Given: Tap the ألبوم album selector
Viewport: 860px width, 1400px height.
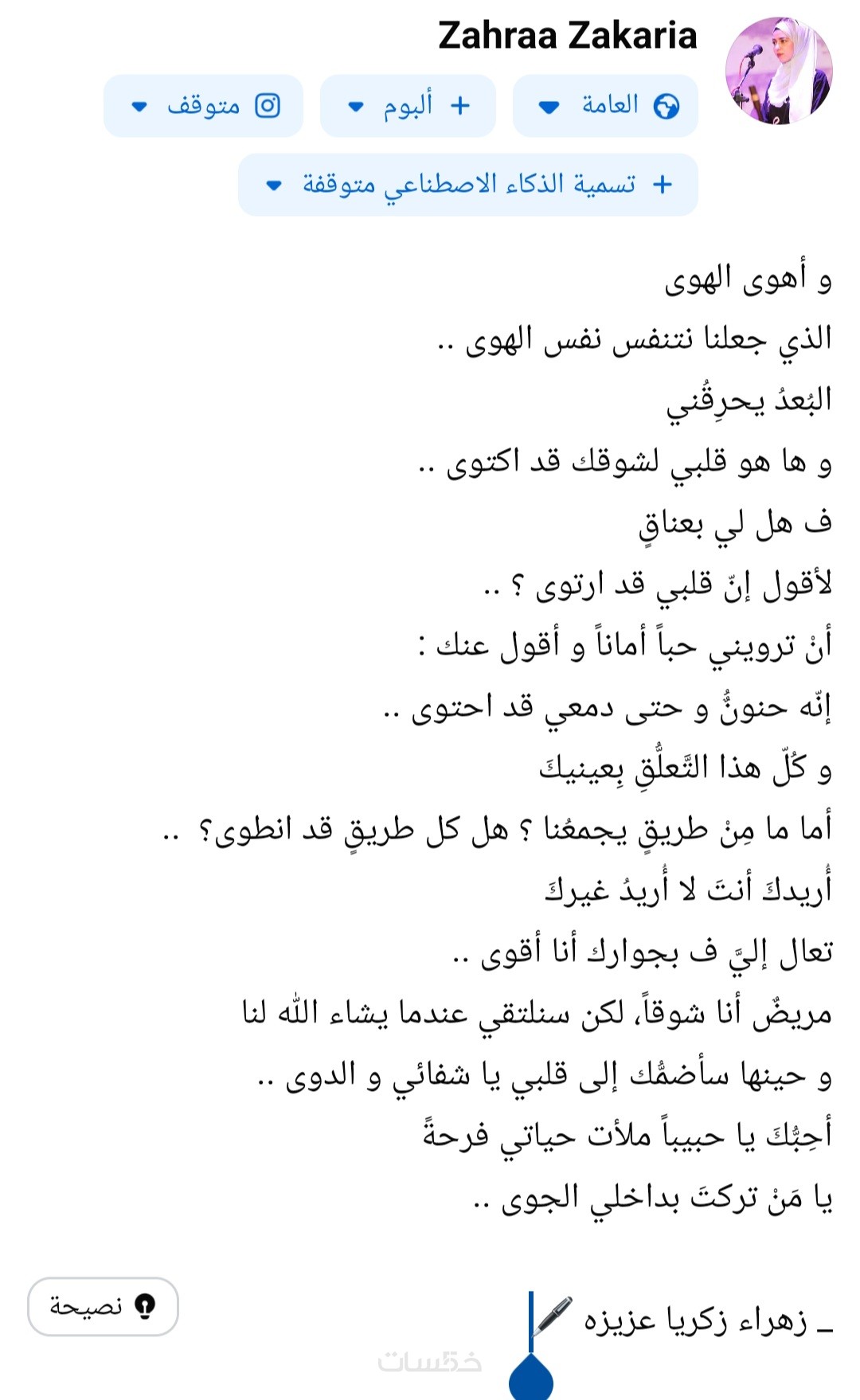Looking at the screenshot, I should [408, 106].
